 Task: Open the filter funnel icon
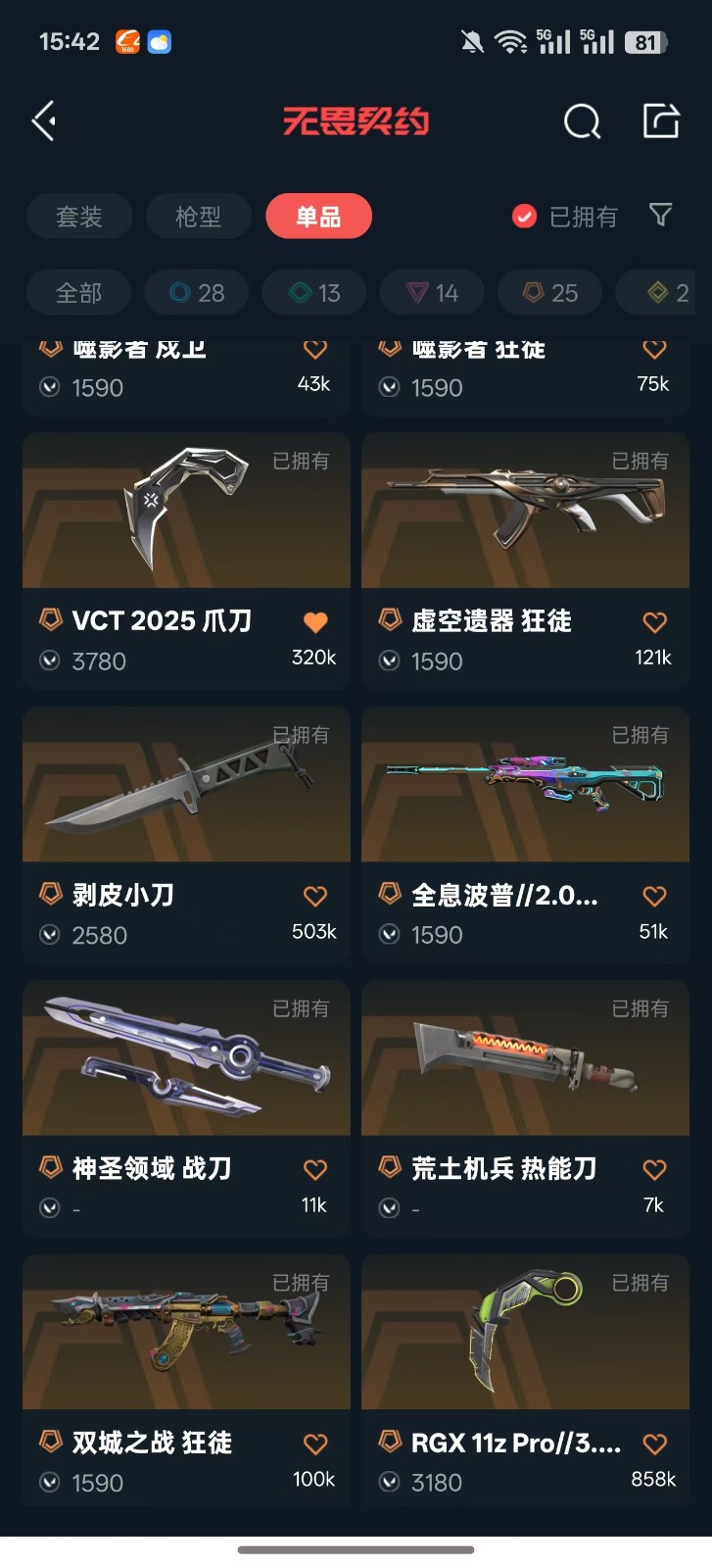coord(661,215)
